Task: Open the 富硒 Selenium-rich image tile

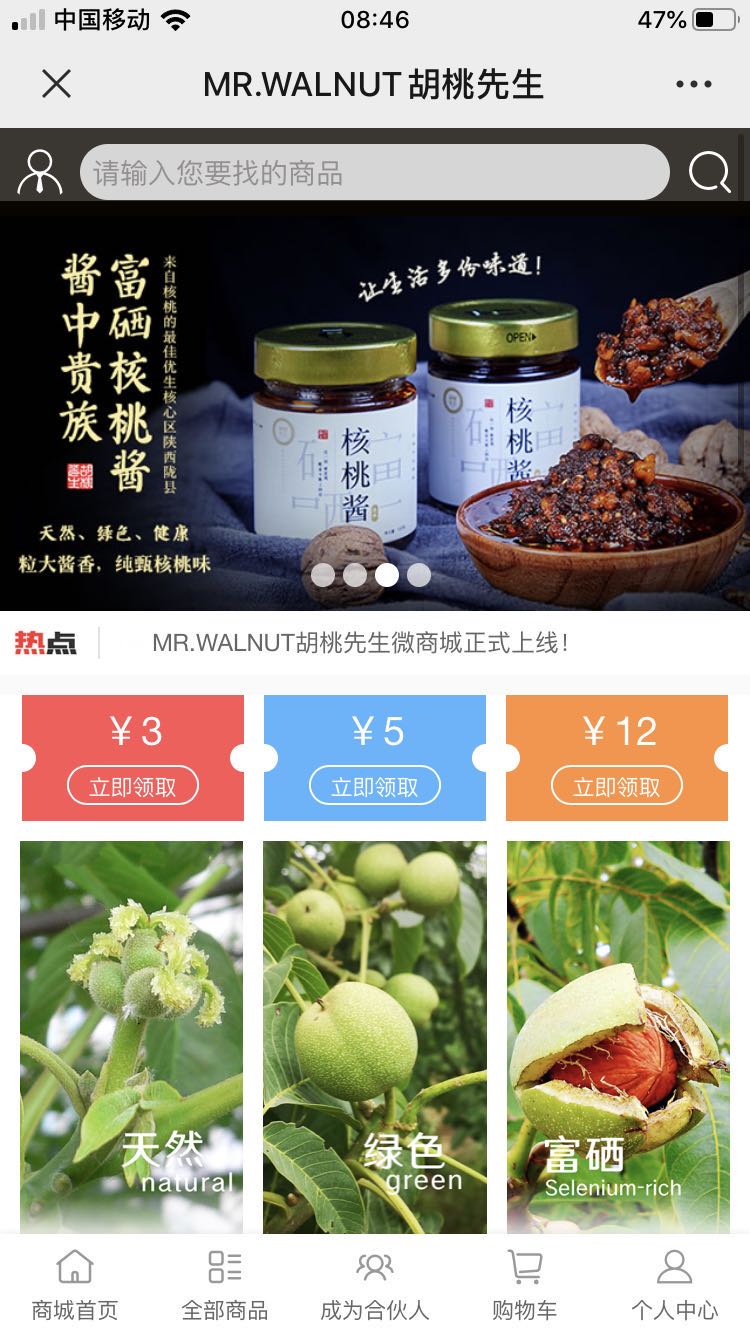Action: point(618,1037)
